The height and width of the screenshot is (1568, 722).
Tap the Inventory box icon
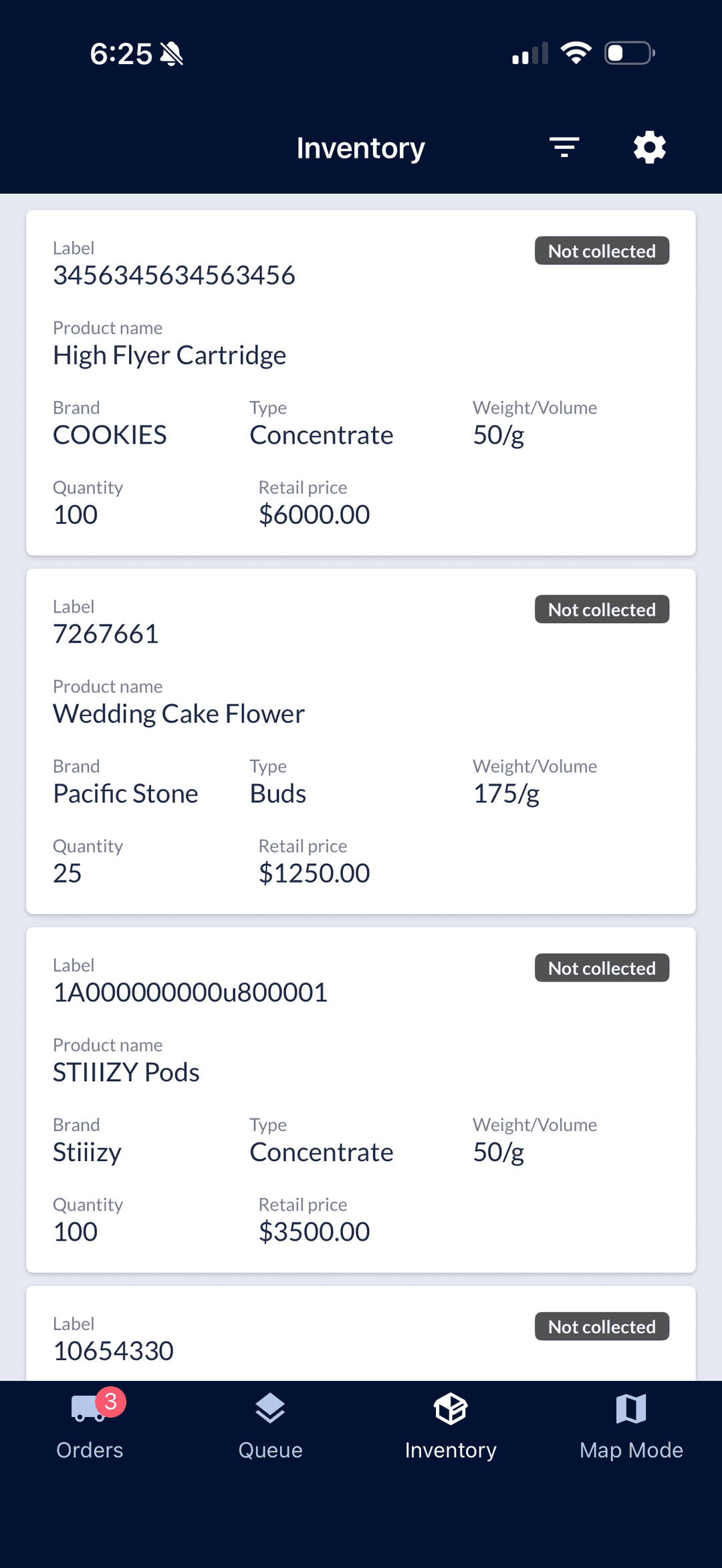451,1409
